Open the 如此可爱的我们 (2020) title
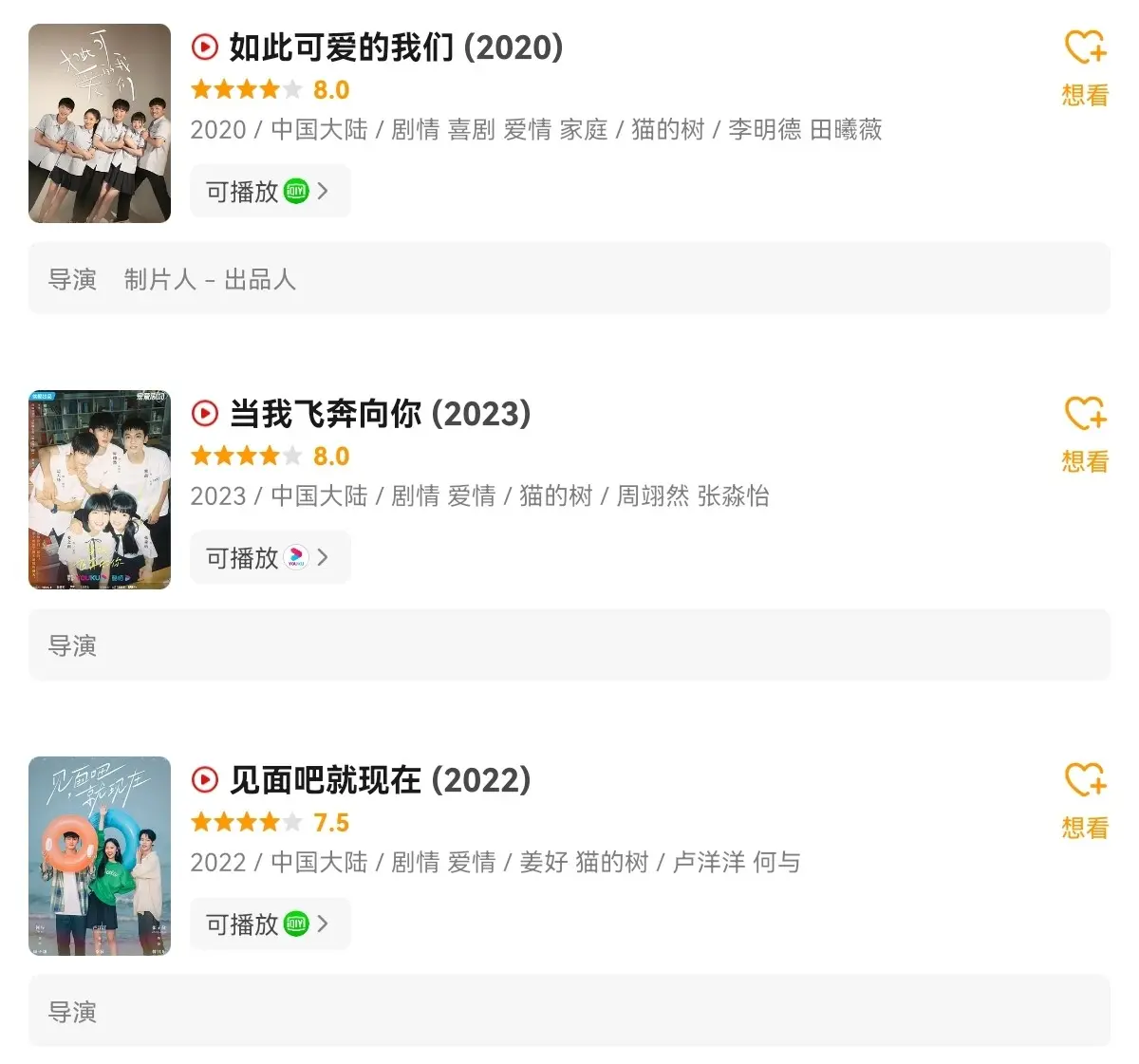The width and height of the screenshot is (1139, 1064). (x=395, y=47)
